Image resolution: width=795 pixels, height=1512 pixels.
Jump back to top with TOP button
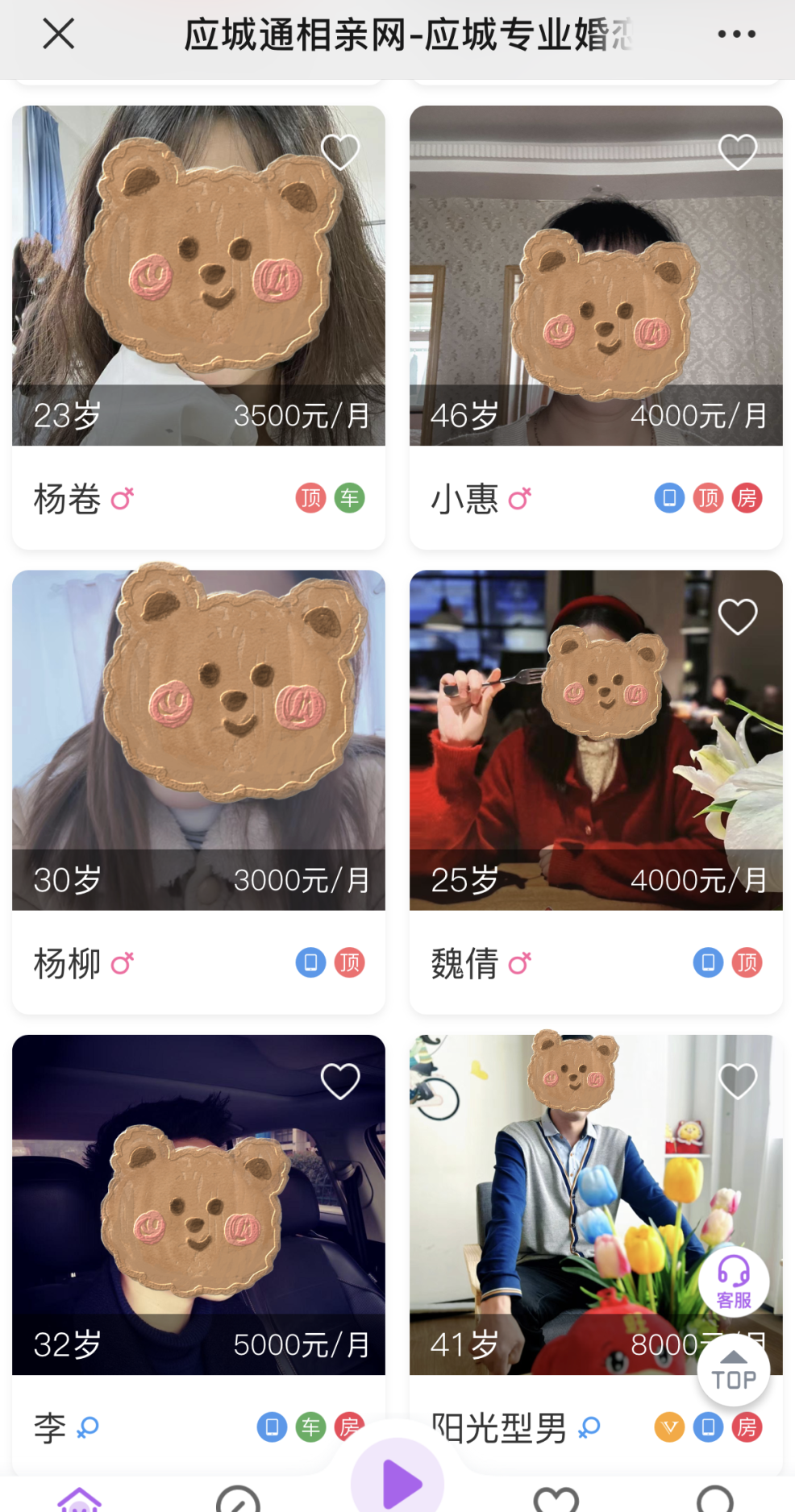pos(734,1371)
